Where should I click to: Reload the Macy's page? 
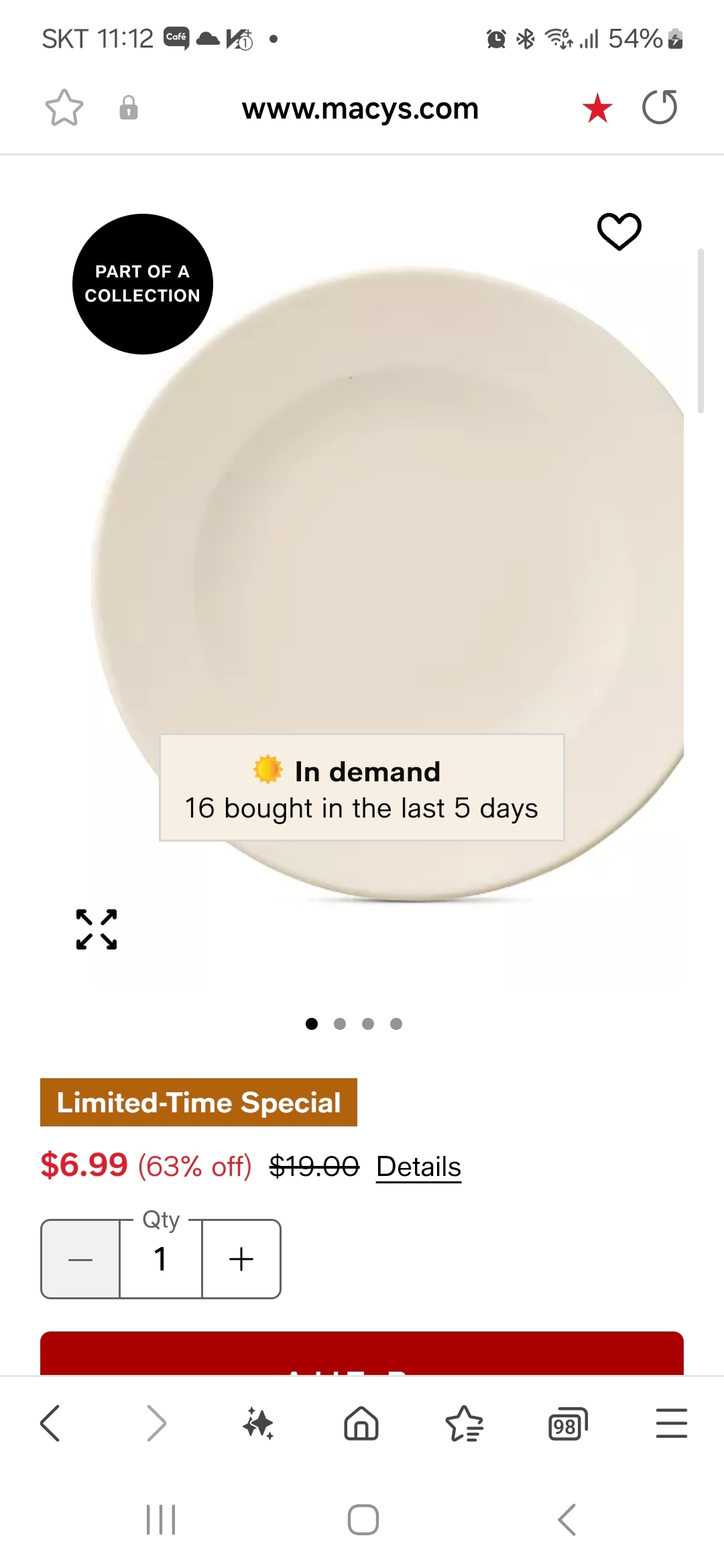[660, 108]
